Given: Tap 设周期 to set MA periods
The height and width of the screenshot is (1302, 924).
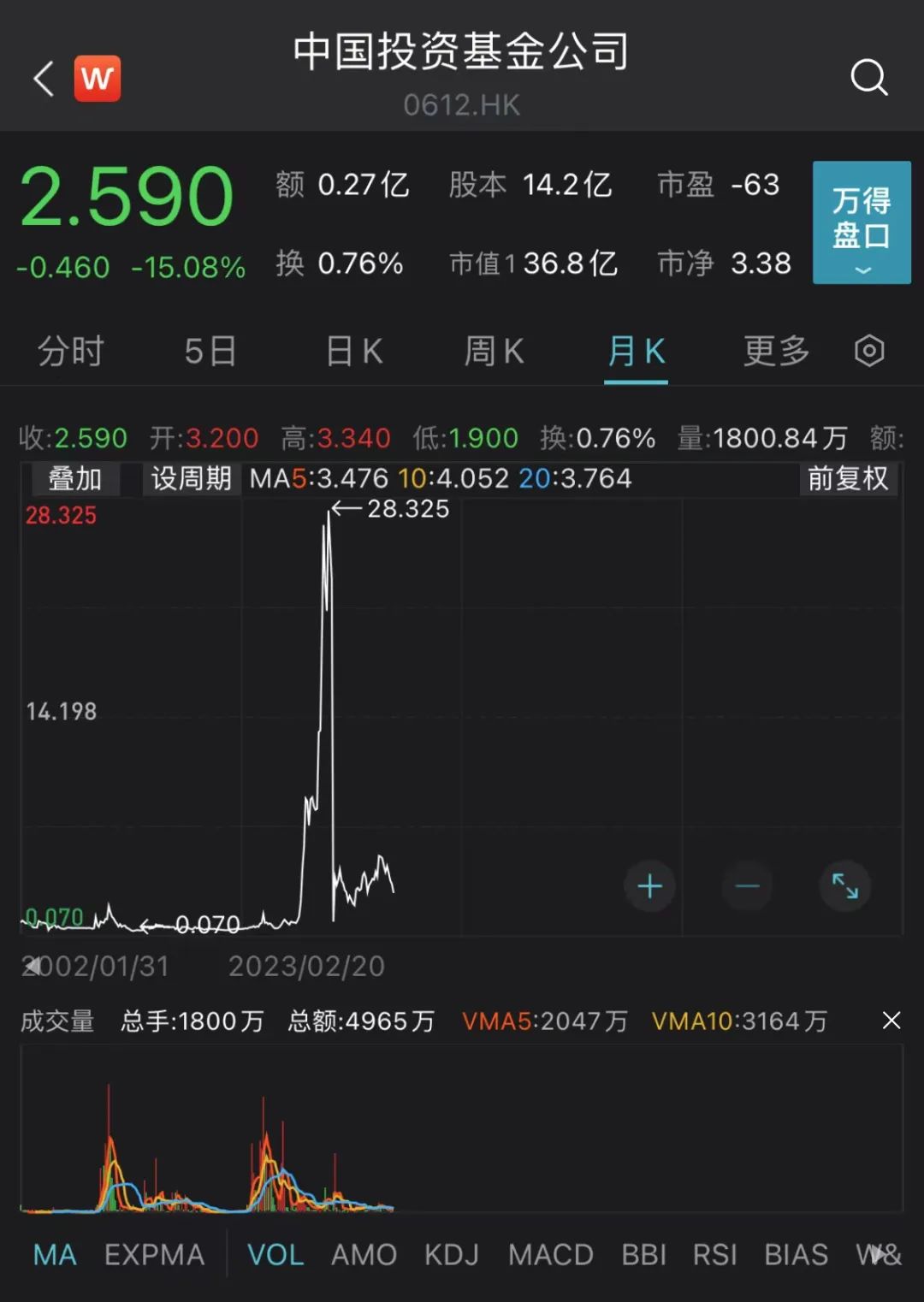Looking at the screenshot, I should 191,479.
